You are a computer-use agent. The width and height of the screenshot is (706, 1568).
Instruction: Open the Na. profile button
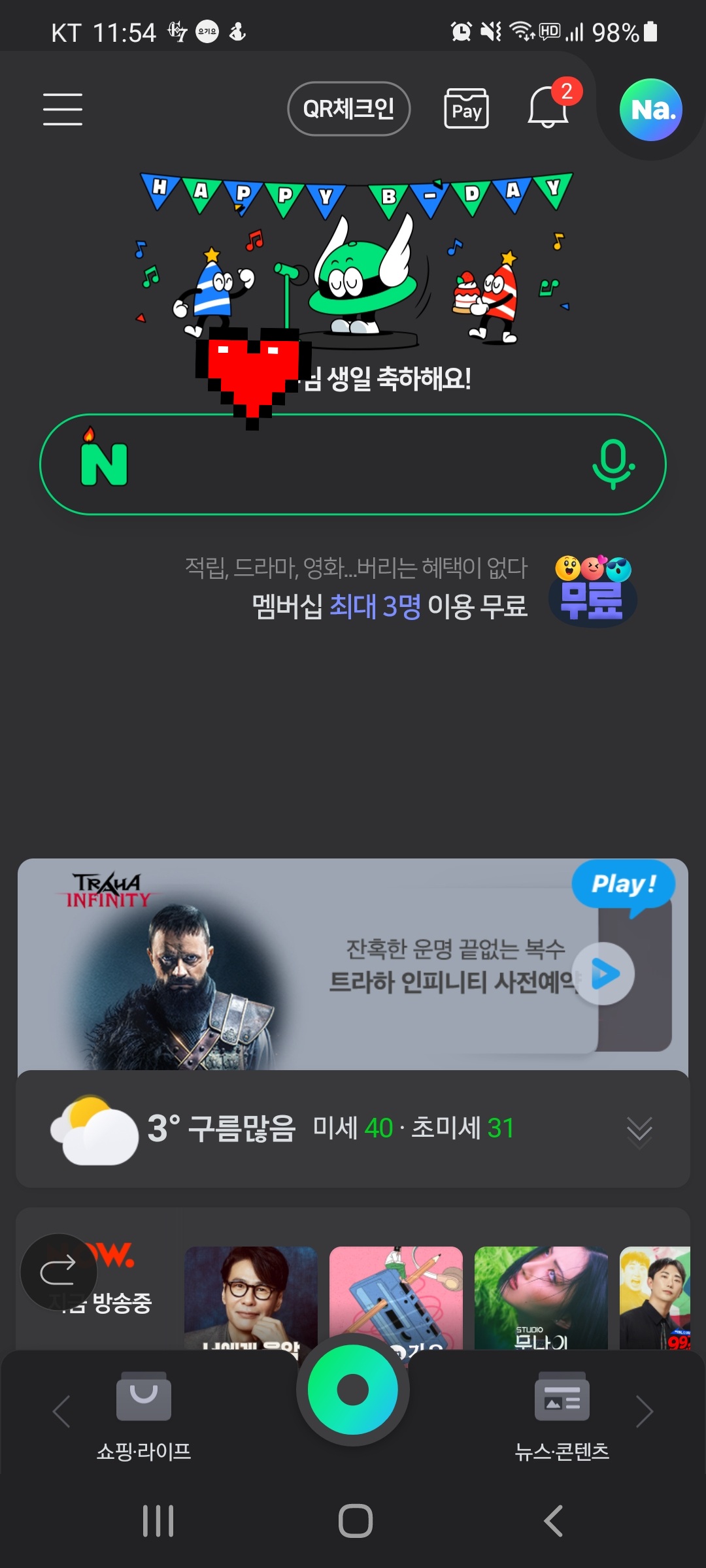[651, 110]
